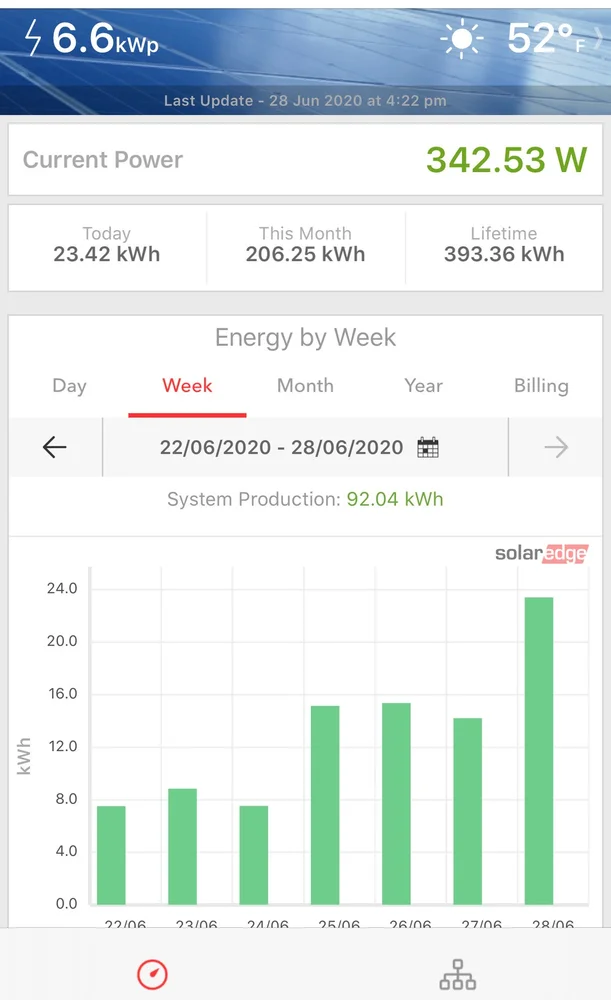Image resolution: width=611 pixels, height=1000 pixels.
Task: Select the Week tab
Action: 187,386
